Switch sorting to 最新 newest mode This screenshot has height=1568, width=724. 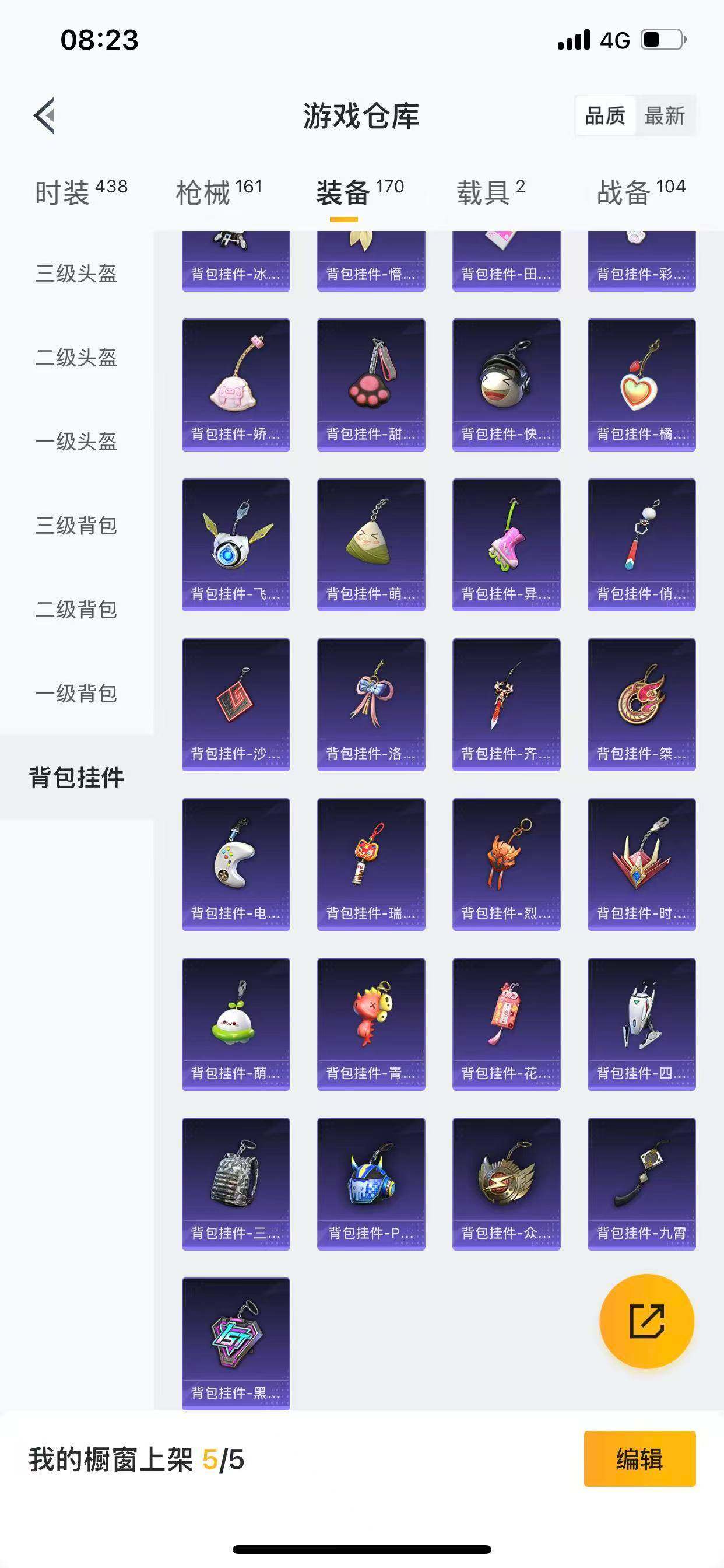click(x=665, y=116)
